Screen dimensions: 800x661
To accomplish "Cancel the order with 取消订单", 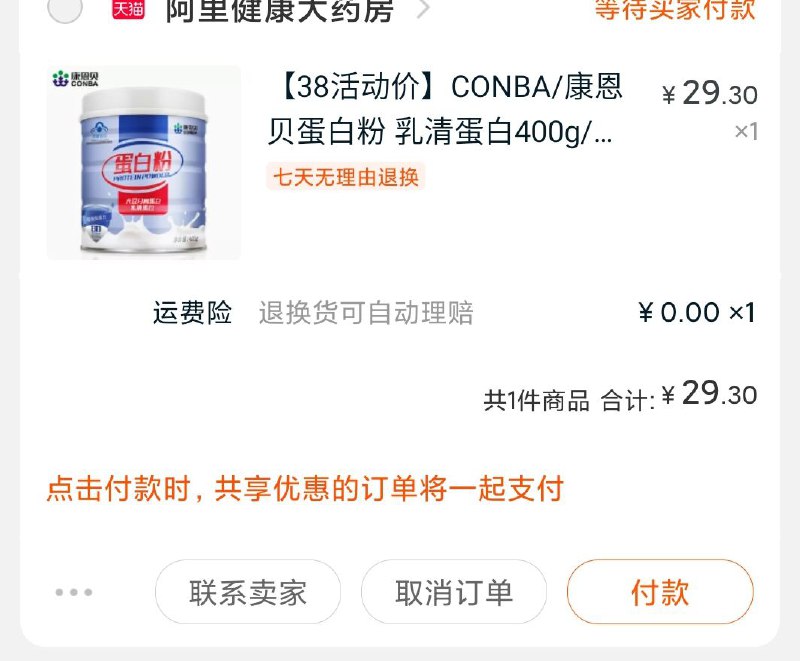I will pos(454,592).
